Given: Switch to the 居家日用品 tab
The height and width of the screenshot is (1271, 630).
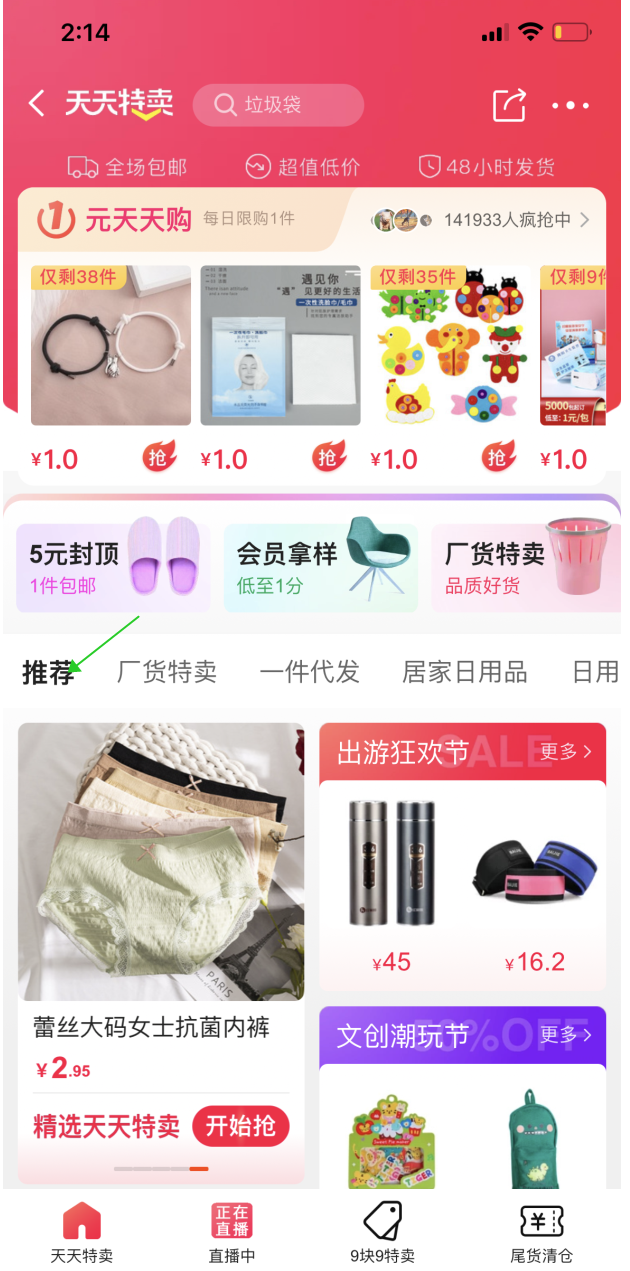Looking at the screenshot, I should coord(464,672).
